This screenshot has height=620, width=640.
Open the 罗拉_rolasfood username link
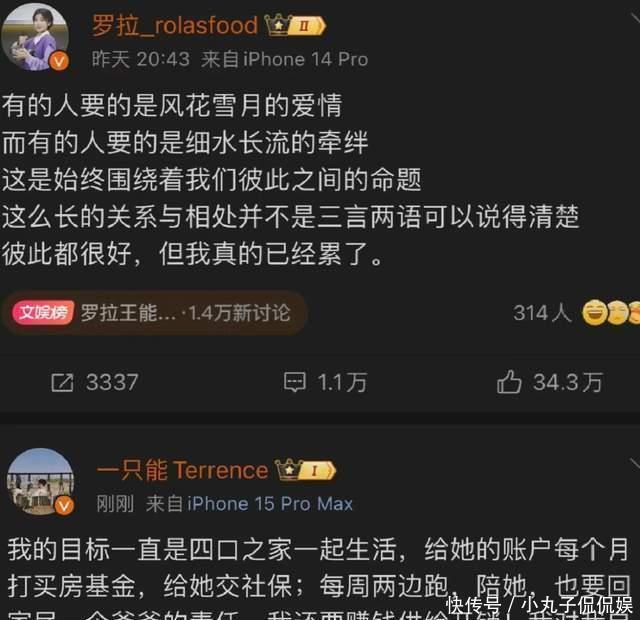pos(175,25)
